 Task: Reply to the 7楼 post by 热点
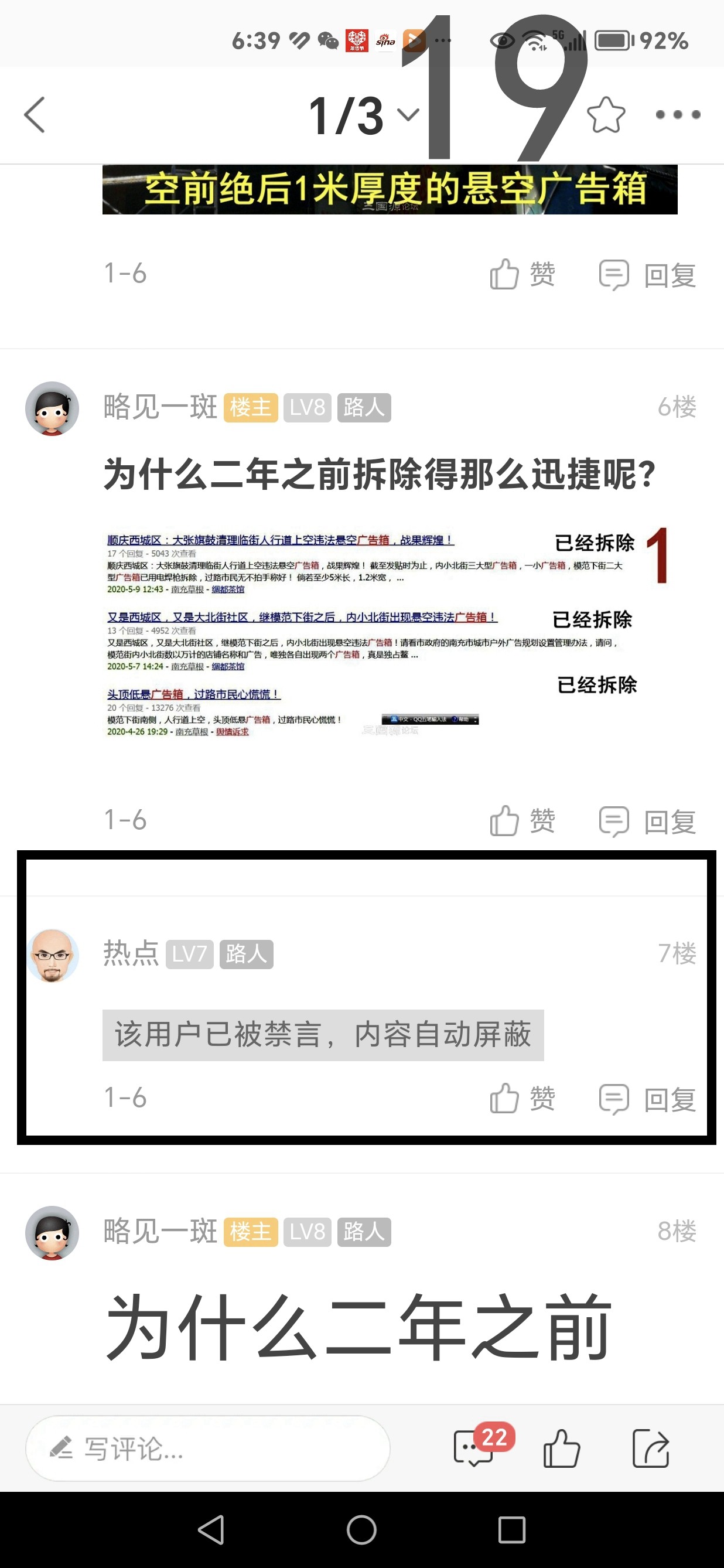(647, 1099)
